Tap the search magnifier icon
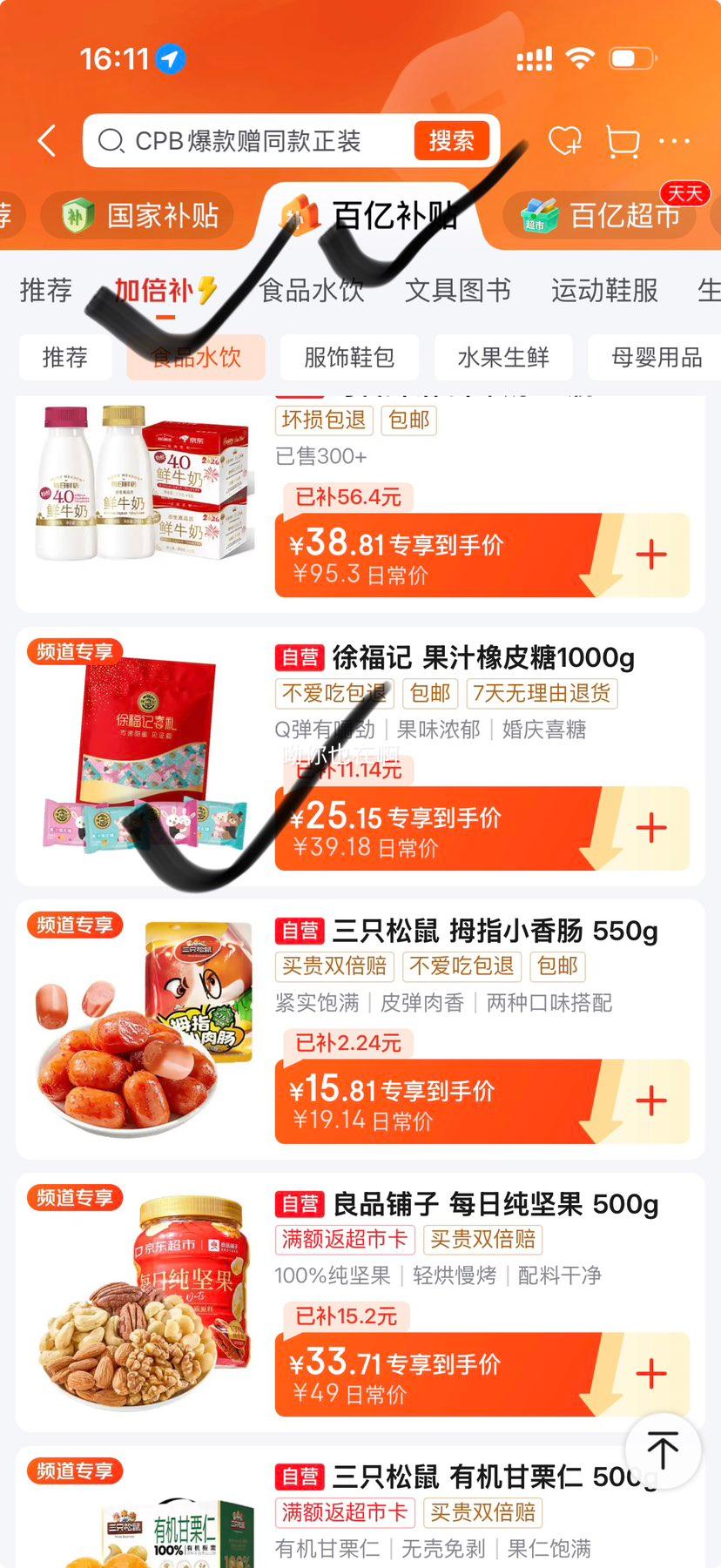Viewport: 721px width, 1568px height. click(111, 140)
